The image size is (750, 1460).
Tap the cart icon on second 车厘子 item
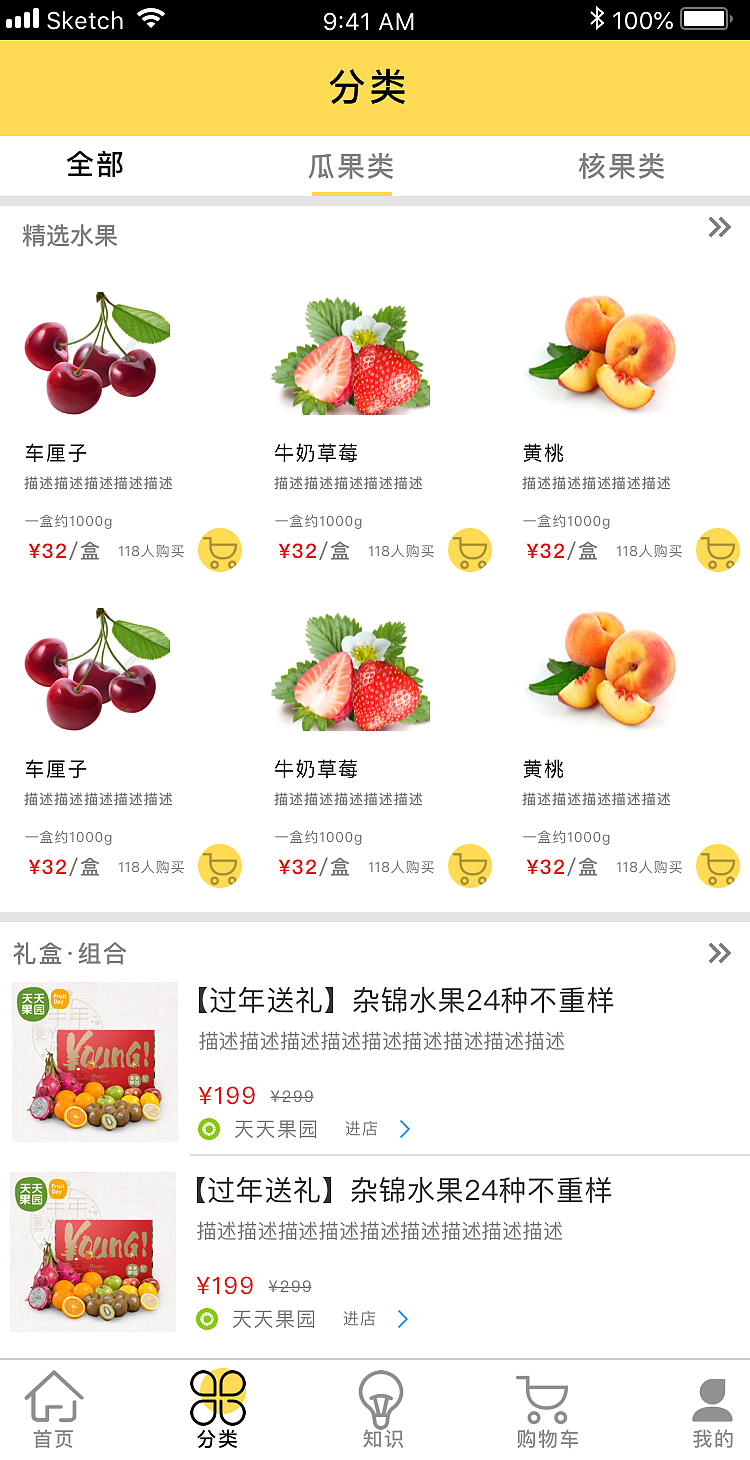219,866
